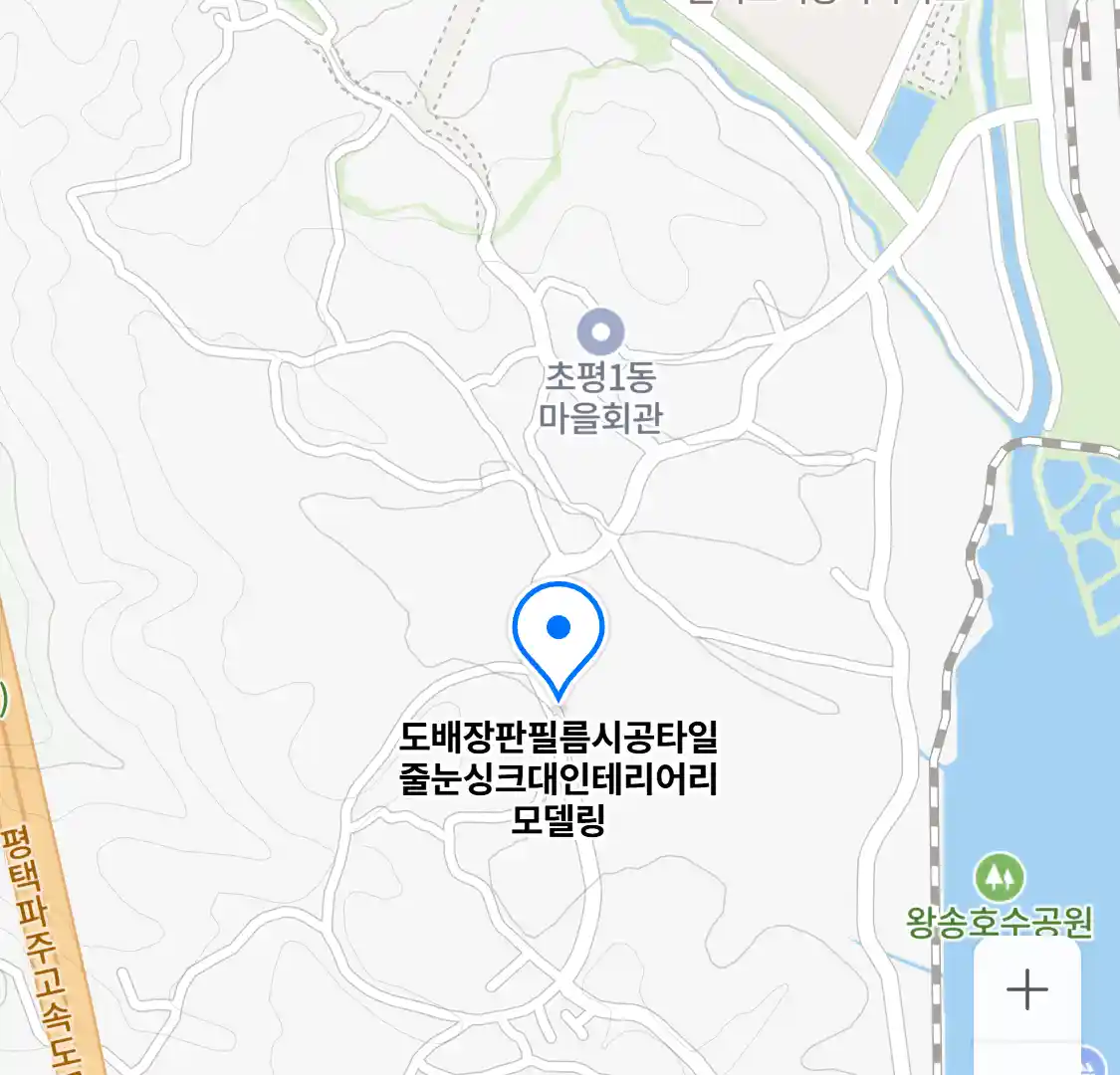Select the 왕송호수공원 park marker
1120x1075 pixels.
(x=999, y=878)
